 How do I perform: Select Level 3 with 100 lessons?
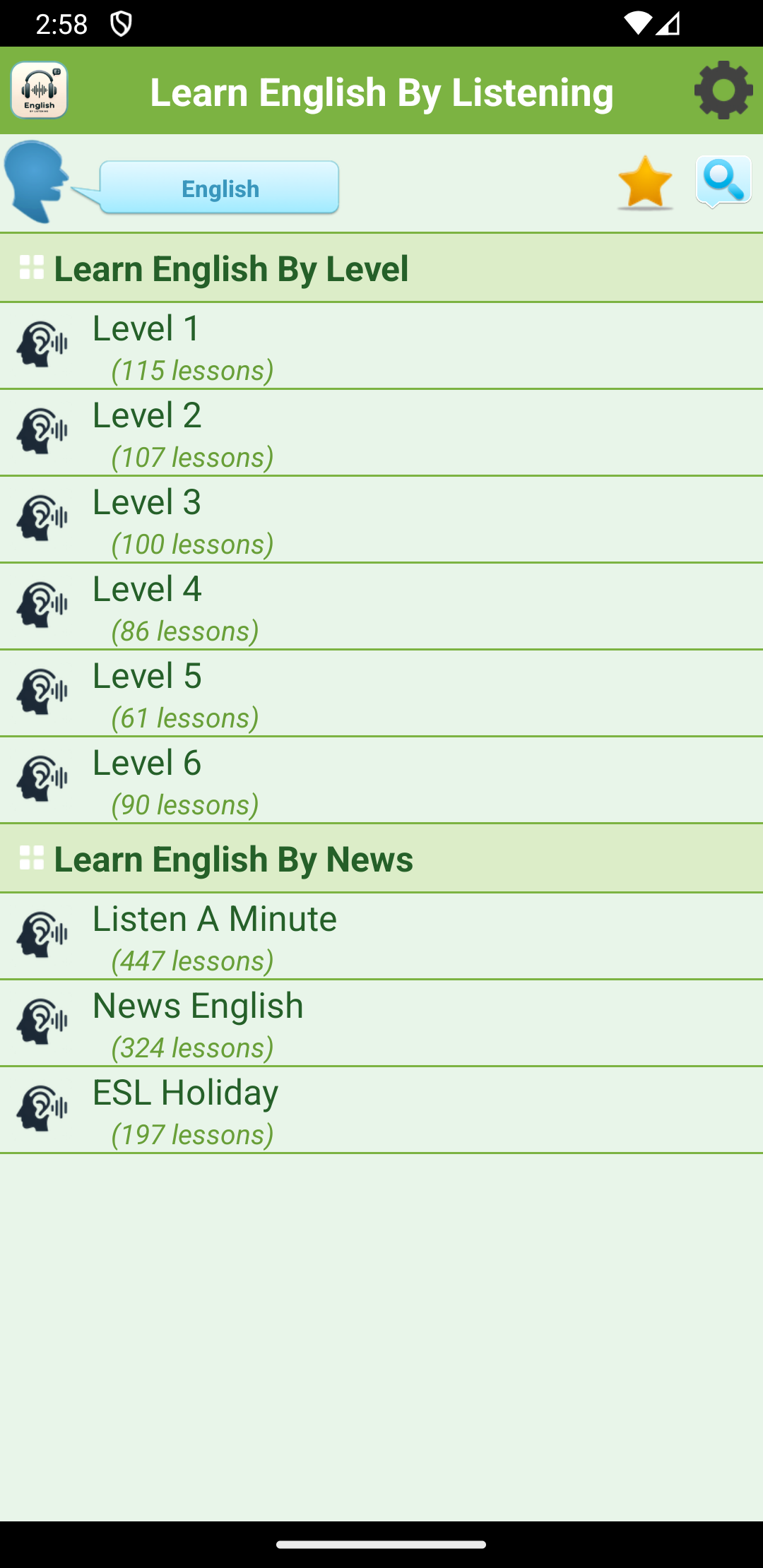[x=381, y=520]
